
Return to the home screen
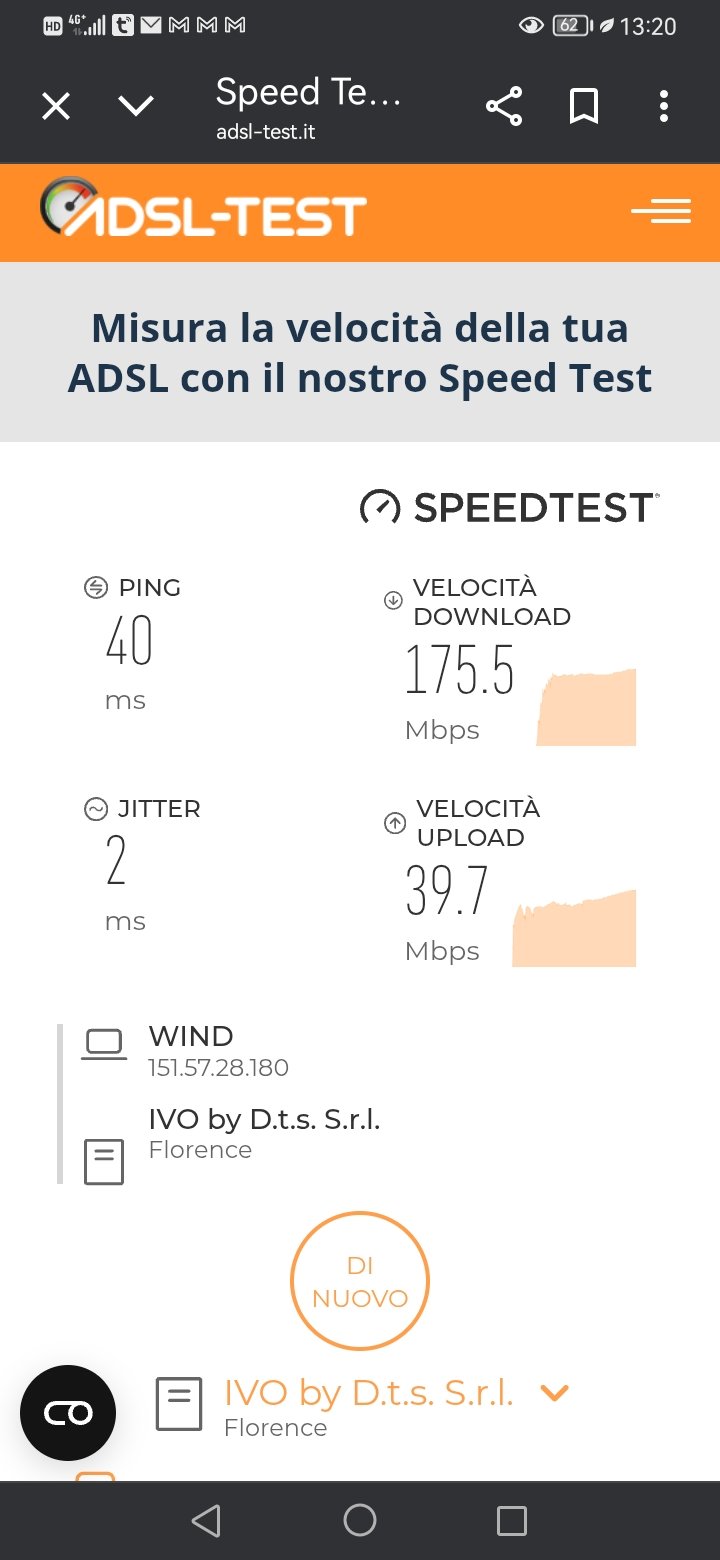[360, 1521]
